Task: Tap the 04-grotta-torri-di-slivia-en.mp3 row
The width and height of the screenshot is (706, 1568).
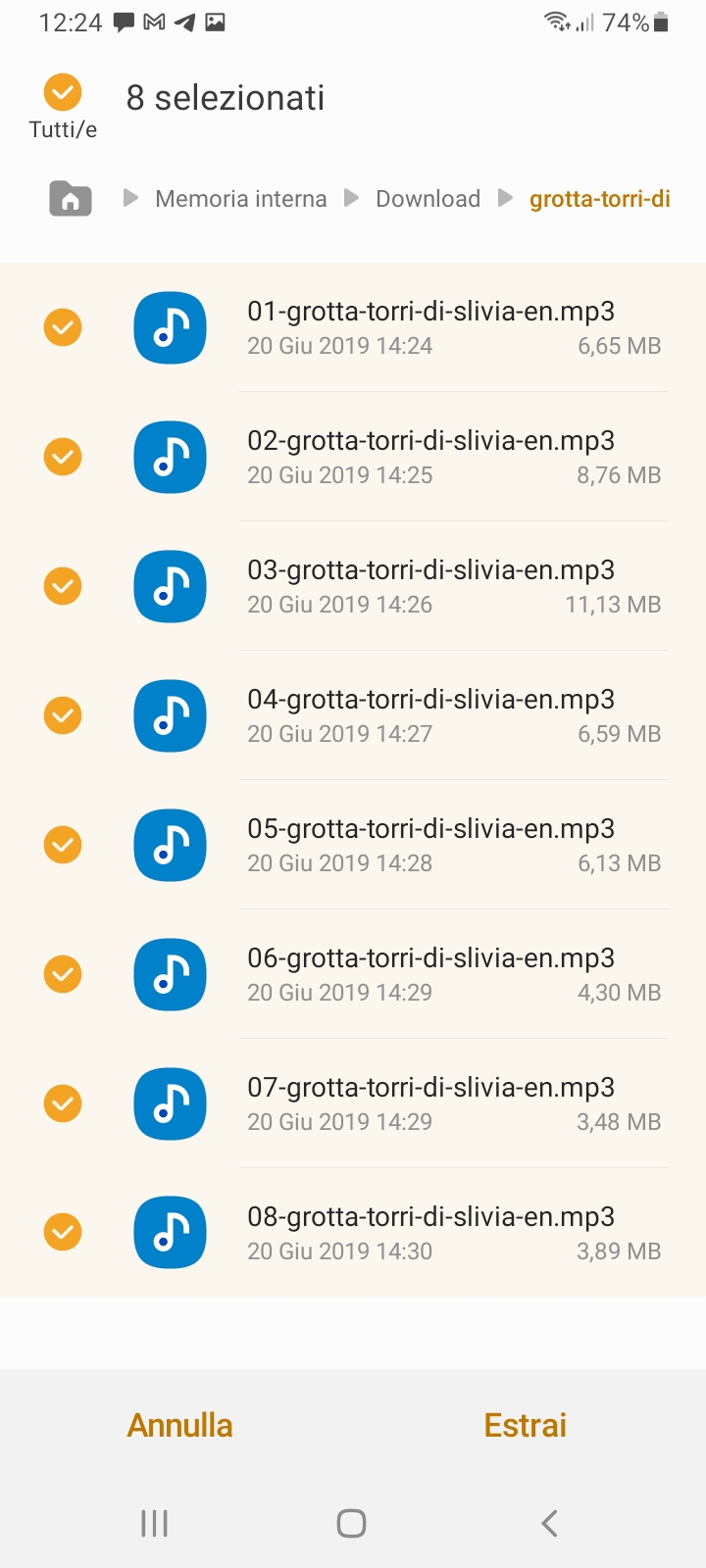Action: [x=353, y=715]
